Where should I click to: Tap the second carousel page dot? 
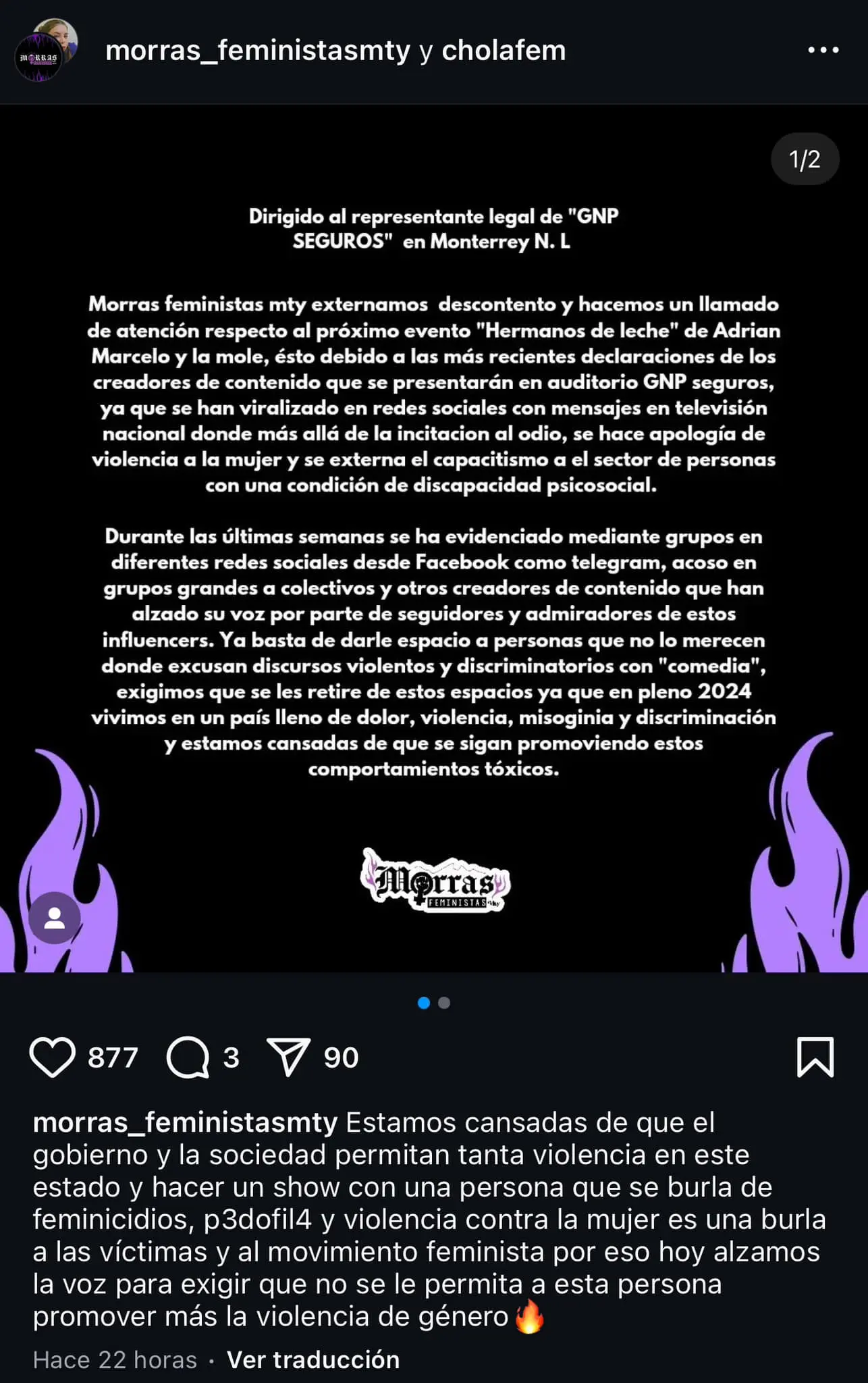(x=444, y=1003)
